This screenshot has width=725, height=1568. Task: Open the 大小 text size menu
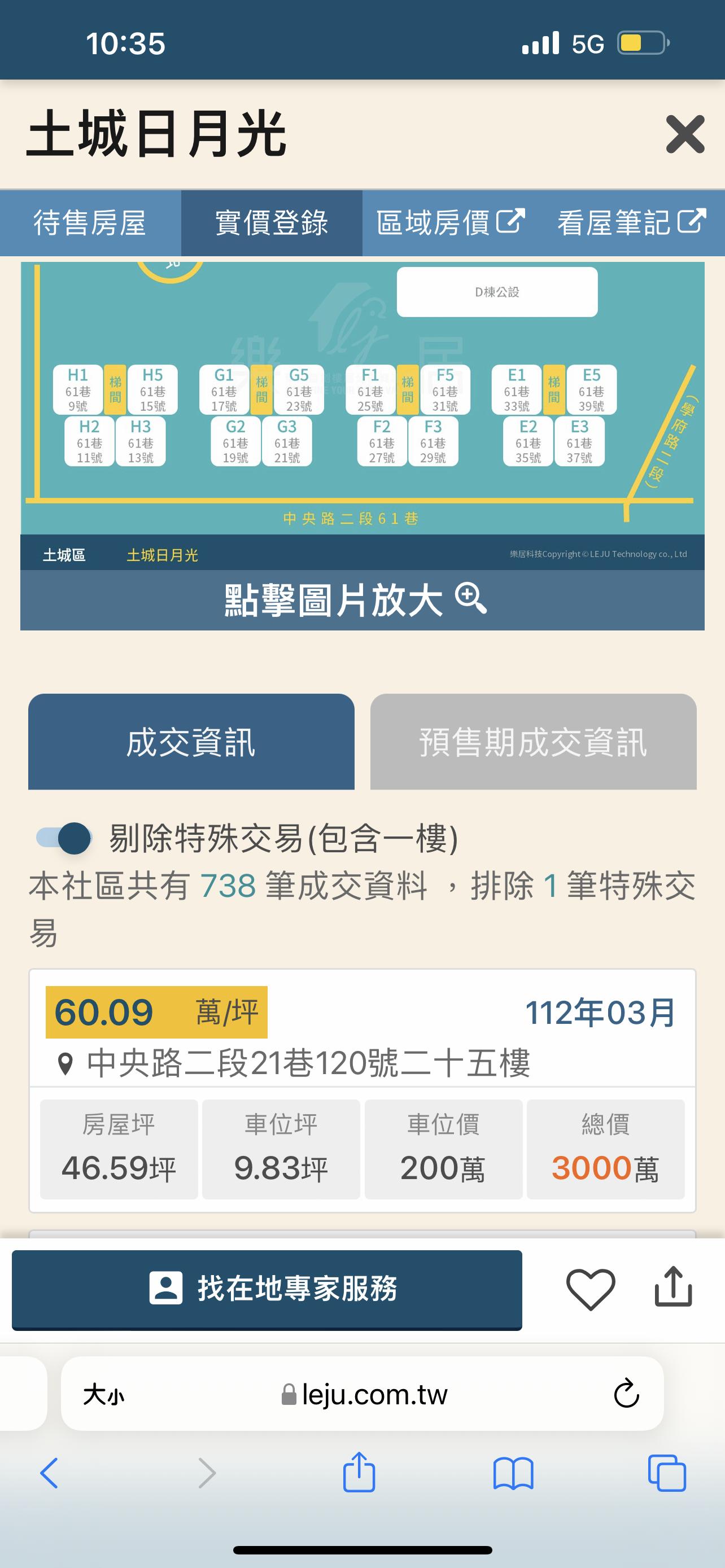[x=103, y=1395]
